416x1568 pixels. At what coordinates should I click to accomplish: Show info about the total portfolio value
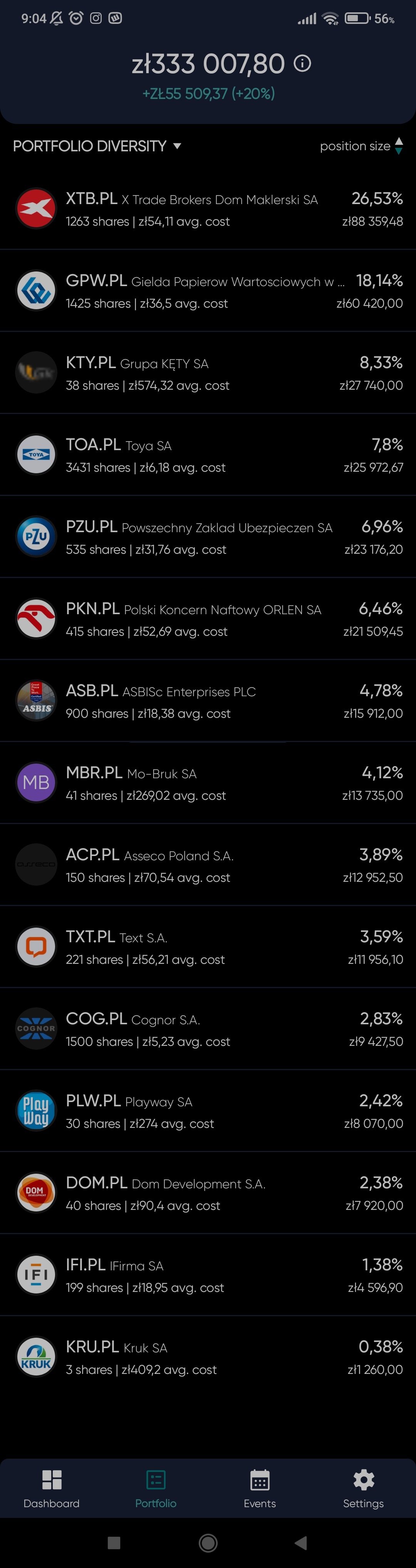pyautogui.click(x=302, y=63)
